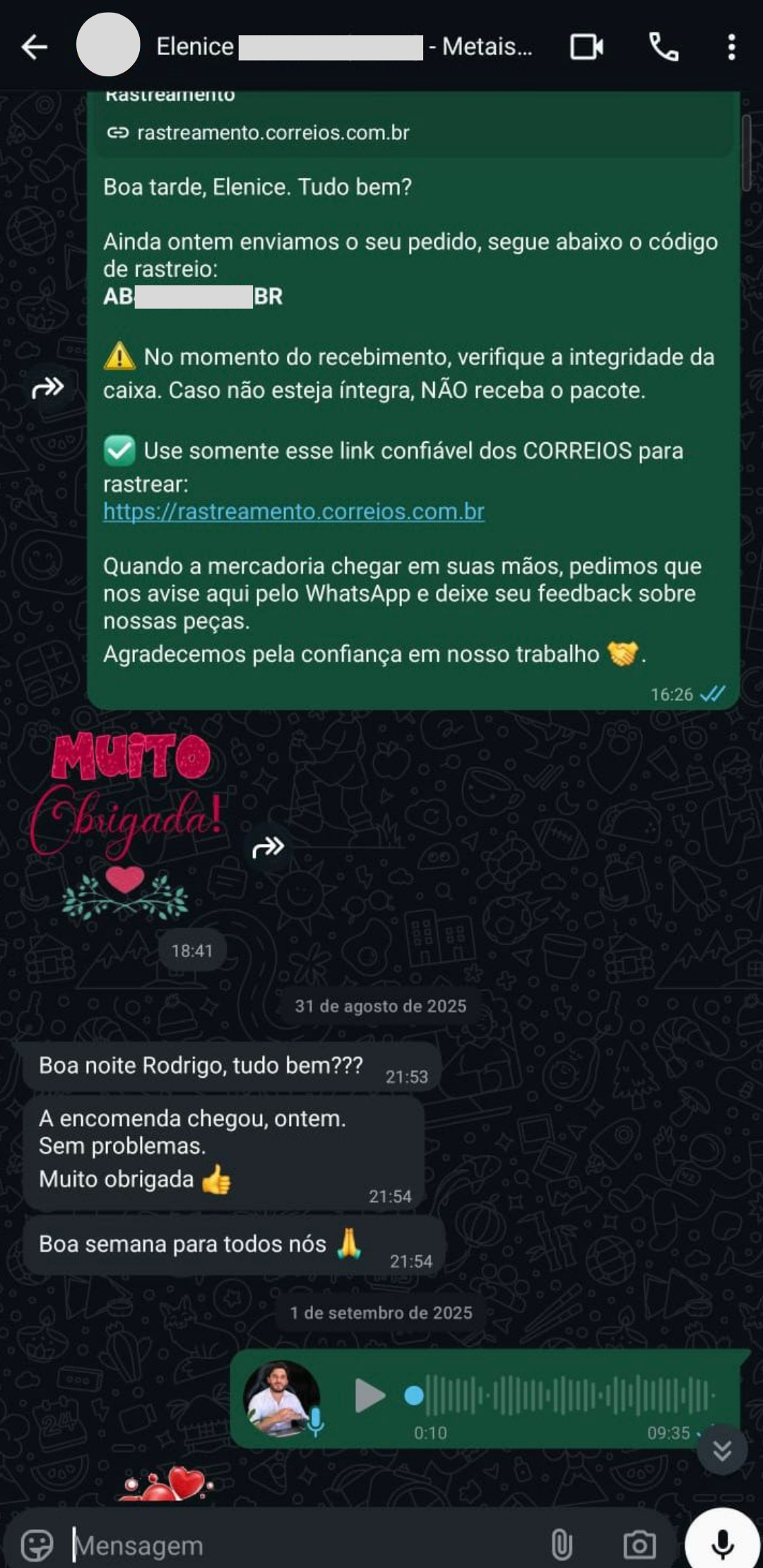The image size is (763, 1568).
Task: Open Elenice's contact profile picture
Action: tap(108, 45)
